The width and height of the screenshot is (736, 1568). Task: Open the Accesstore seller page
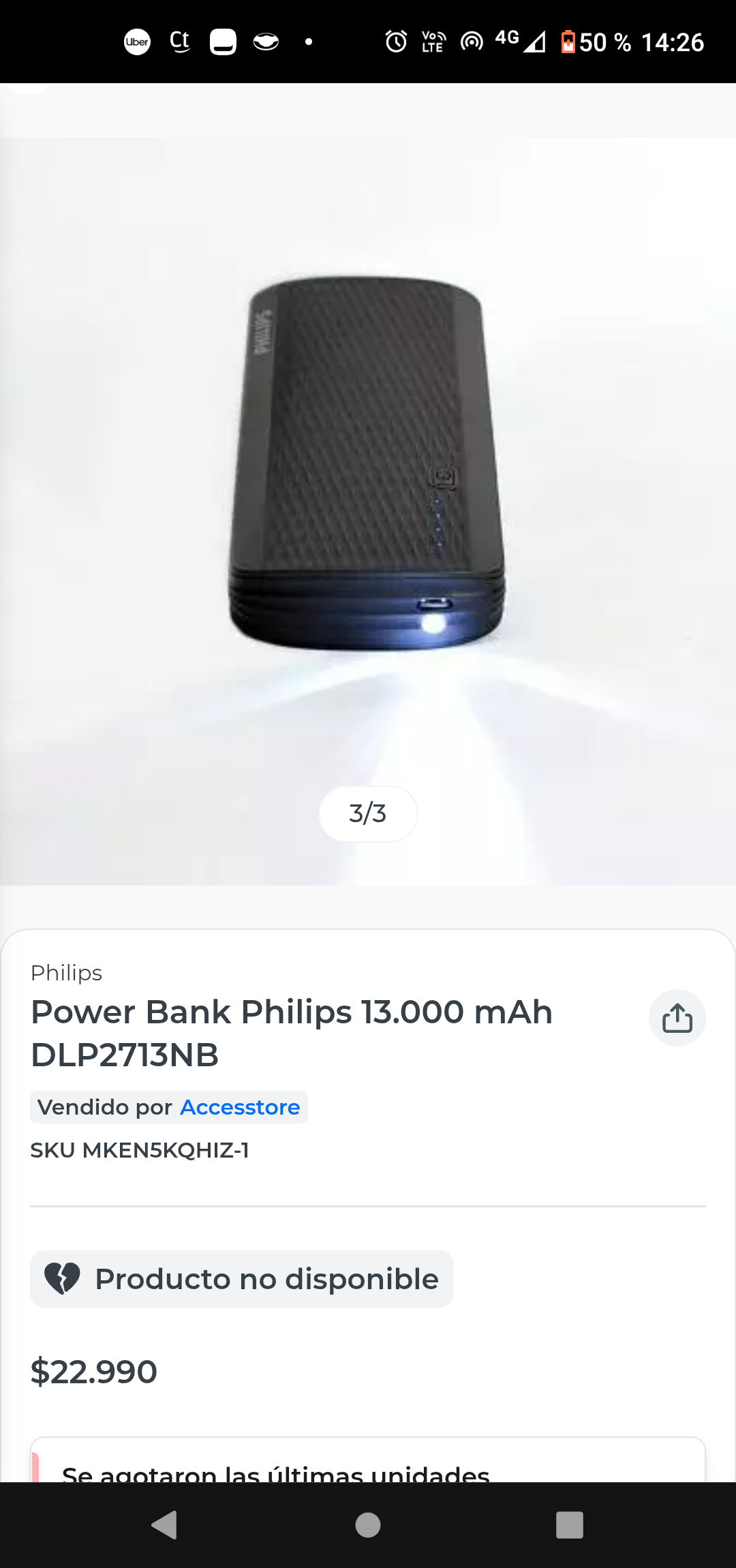point(239,1107)
